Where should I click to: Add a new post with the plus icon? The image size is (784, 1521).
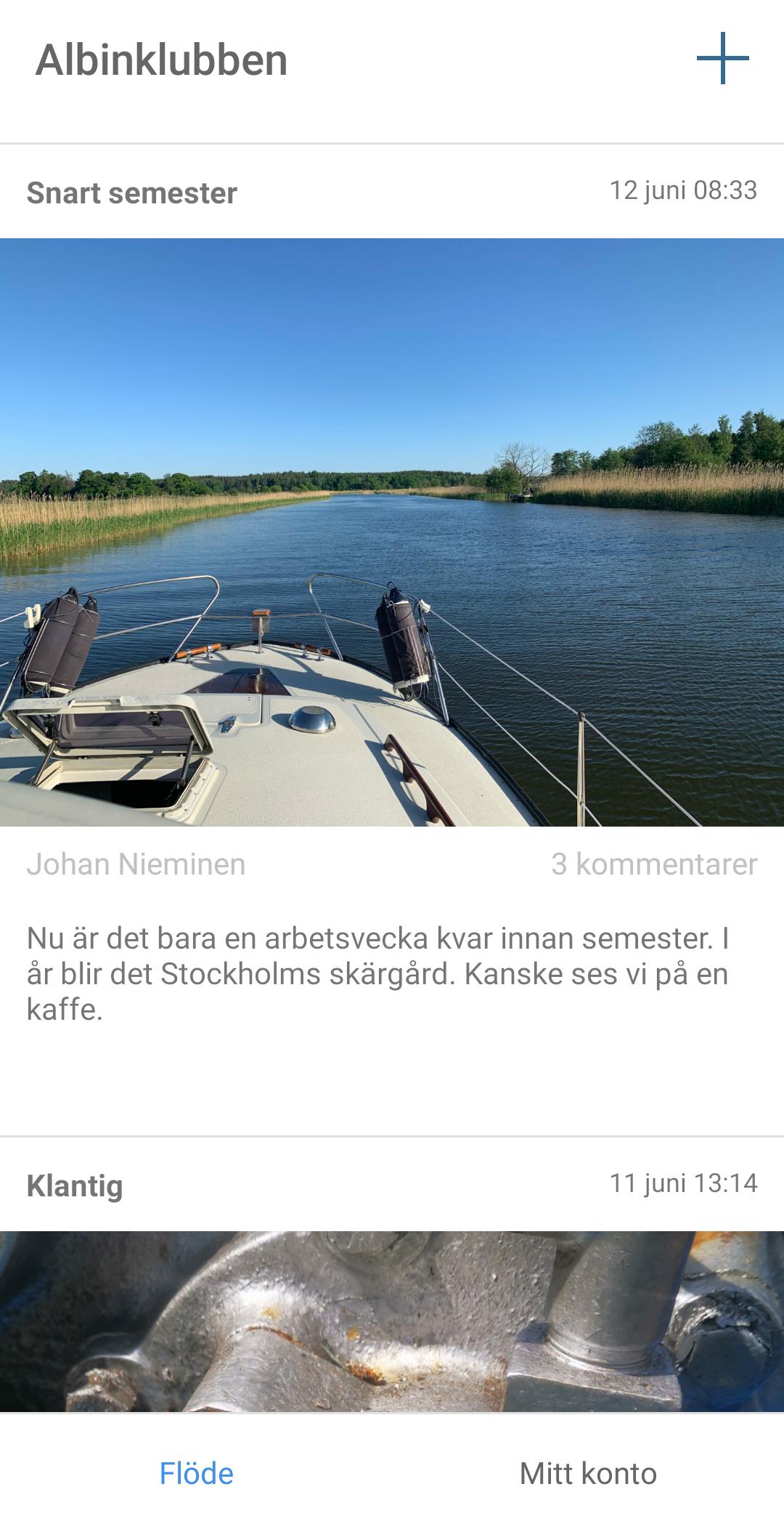pos(722,58)
